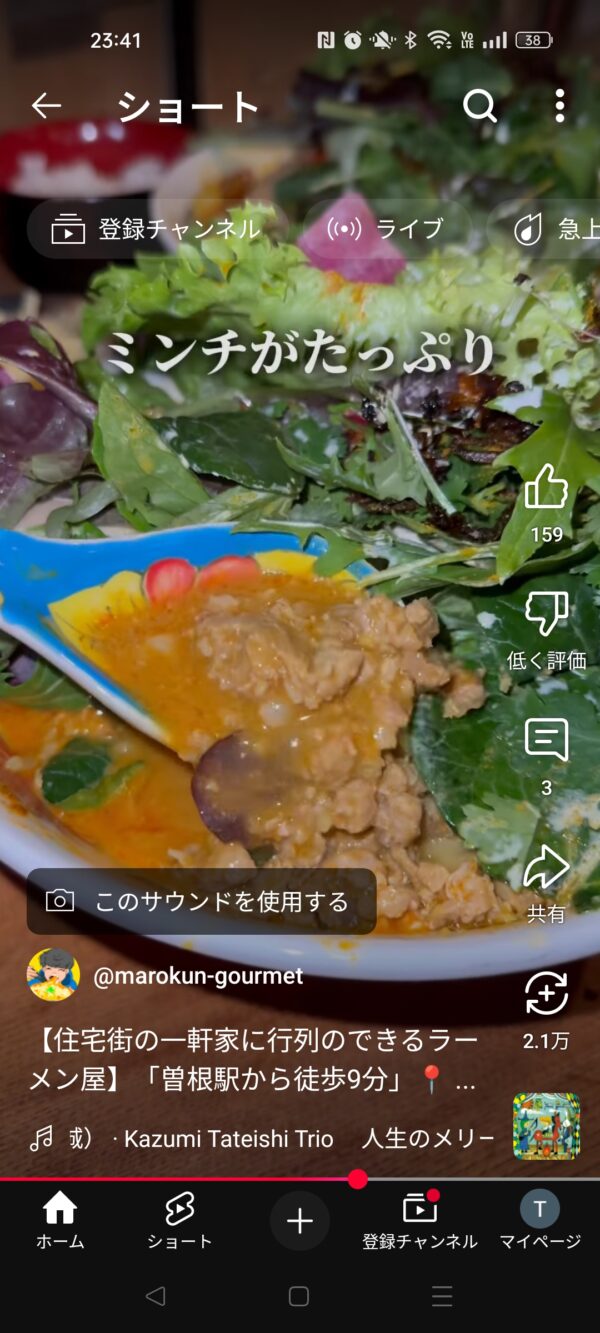Screen dimensions: 600x1333
Task: Create new content with the plus button
Action: coord(300,1221)
